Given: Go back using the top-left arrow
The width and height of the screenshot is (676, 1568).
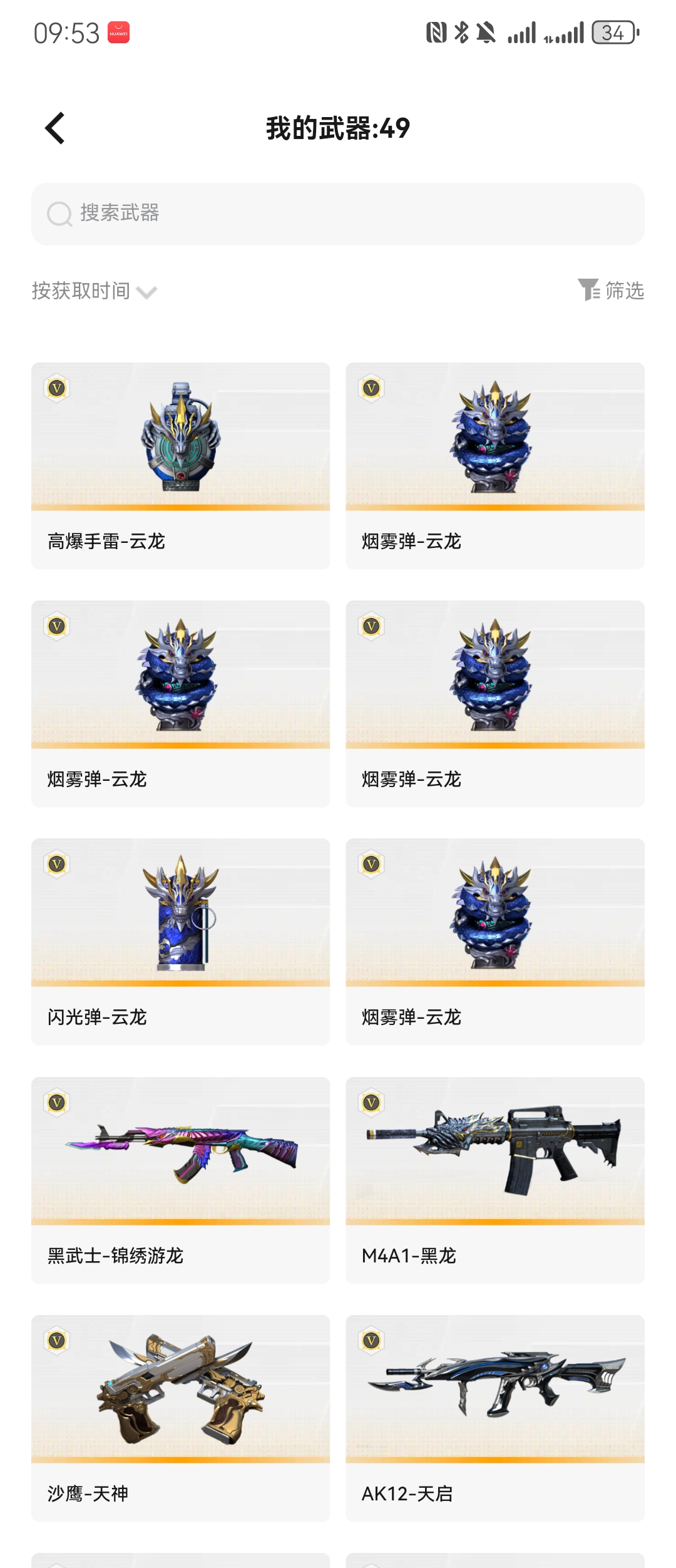Looking at the screenshot, I should [x=55, y=128].
